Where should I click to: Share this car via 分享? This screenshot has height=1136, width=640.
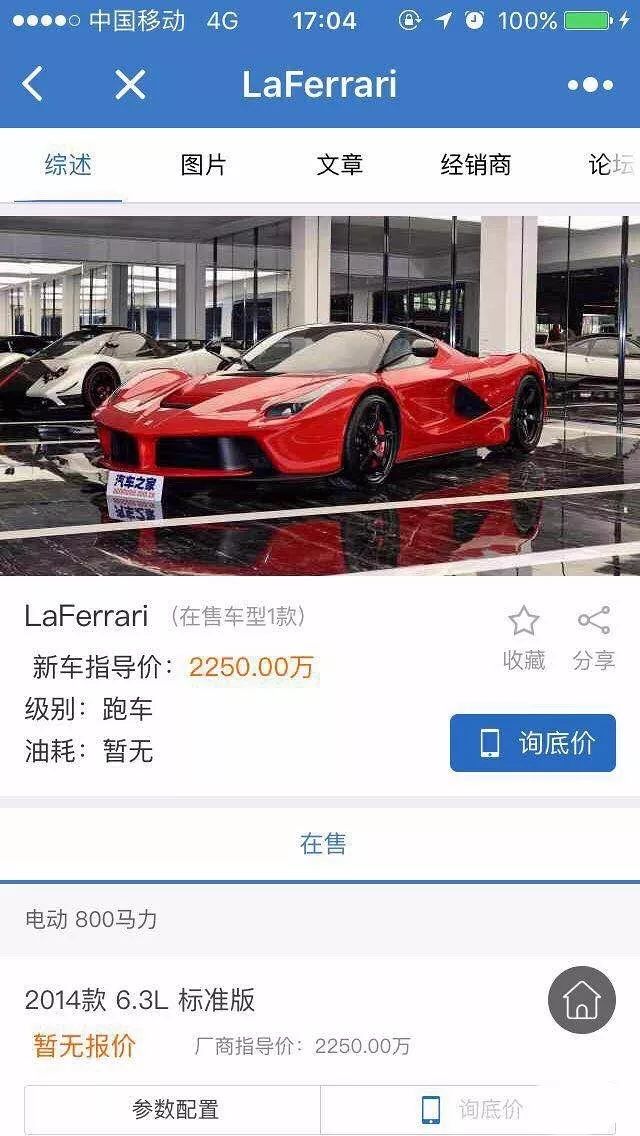tap(594, 638)
